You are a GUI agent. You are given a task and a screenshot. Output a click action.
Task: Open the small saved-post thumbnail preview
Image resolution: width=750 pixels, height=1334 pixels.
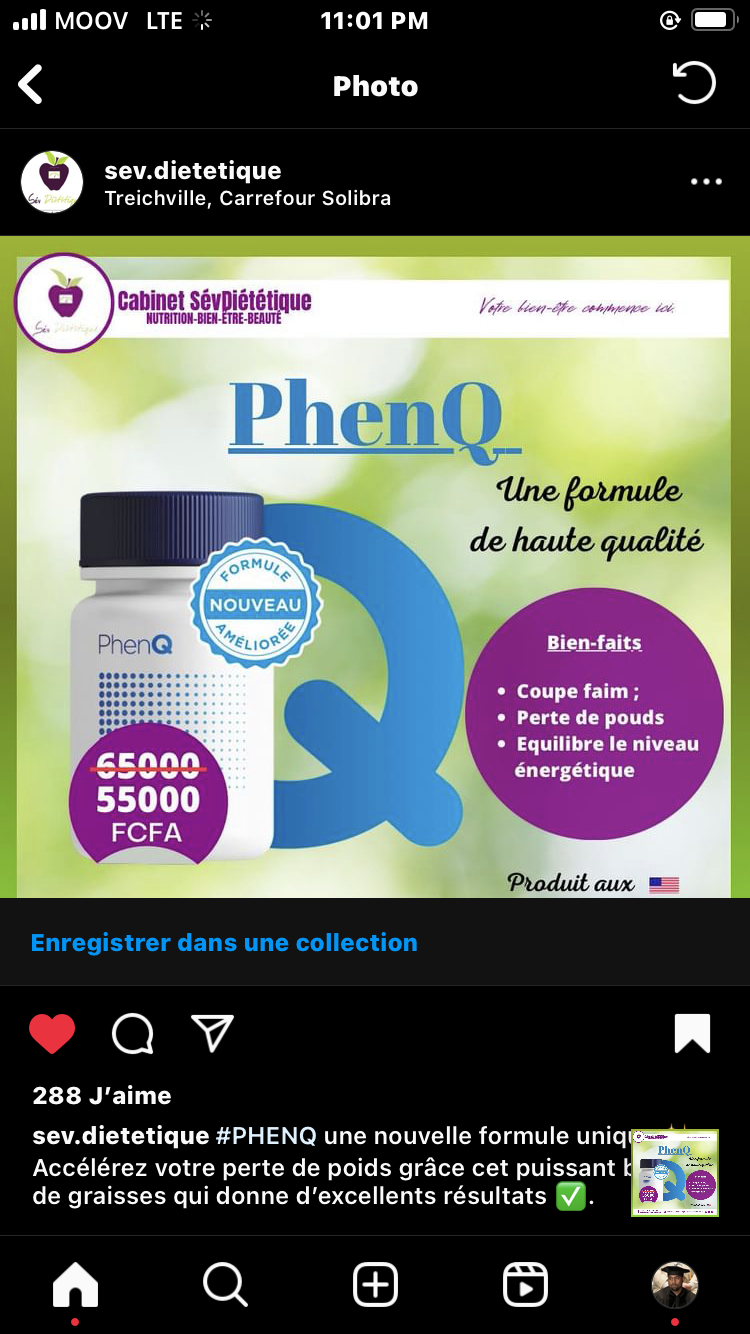(x=675, y=1173)
